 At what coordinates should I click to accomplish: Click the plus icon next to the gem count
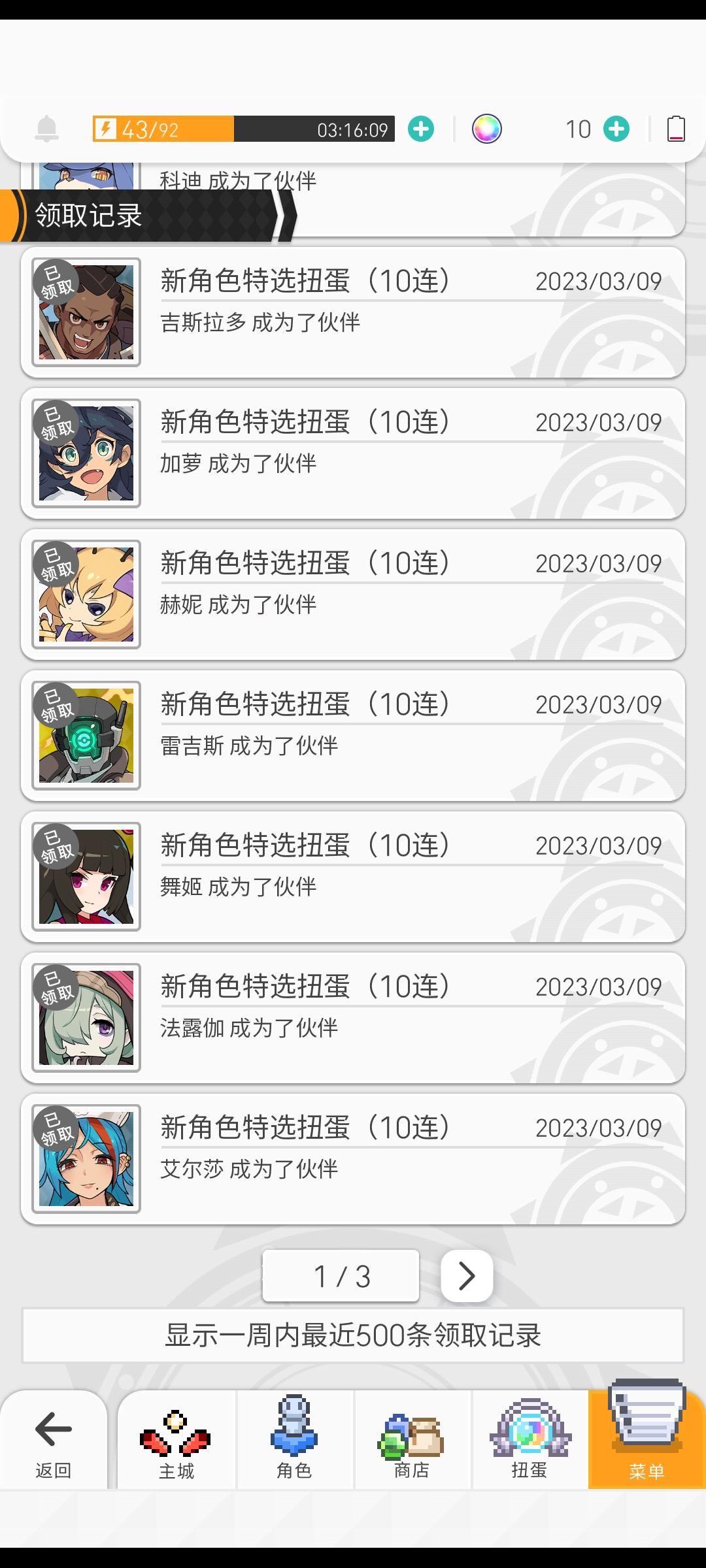[x=615, y=128]
